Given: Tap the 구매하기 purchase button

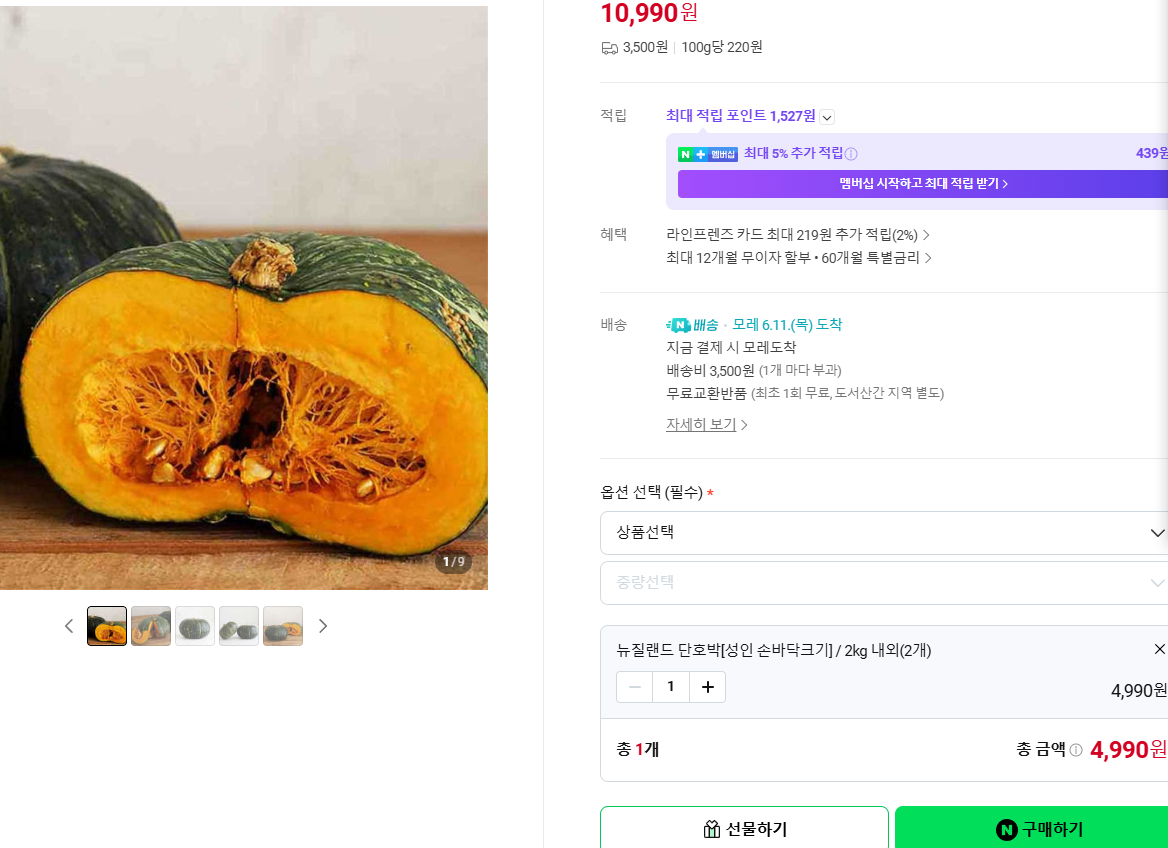Looking at the screenshot, I should (x=1032, y=828).
